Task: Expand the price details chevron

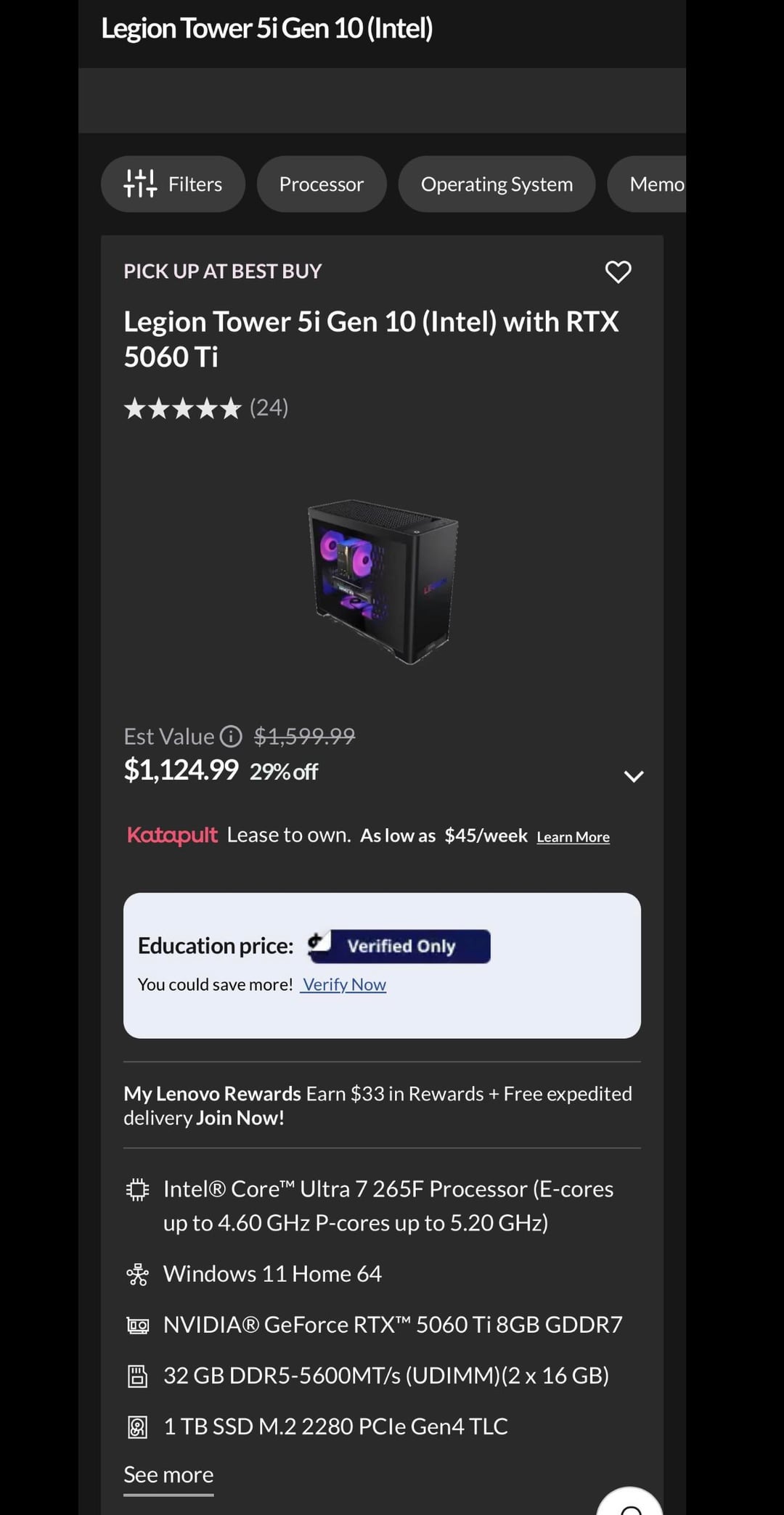Action: coord(633,776)
